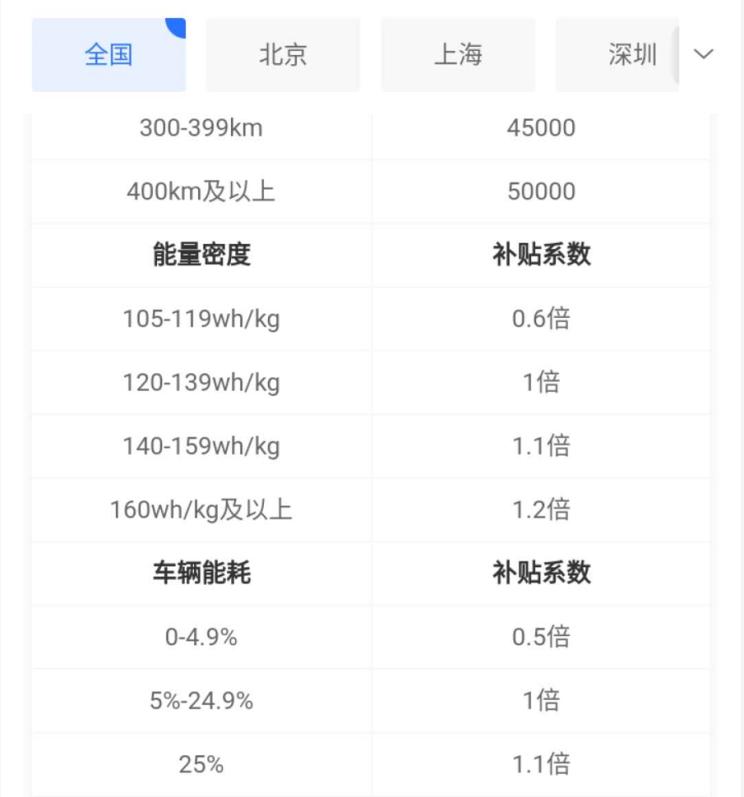Viewport: 744px width, 797px height.
Task: Select the 全国 tab
Action: pos(109,55)
